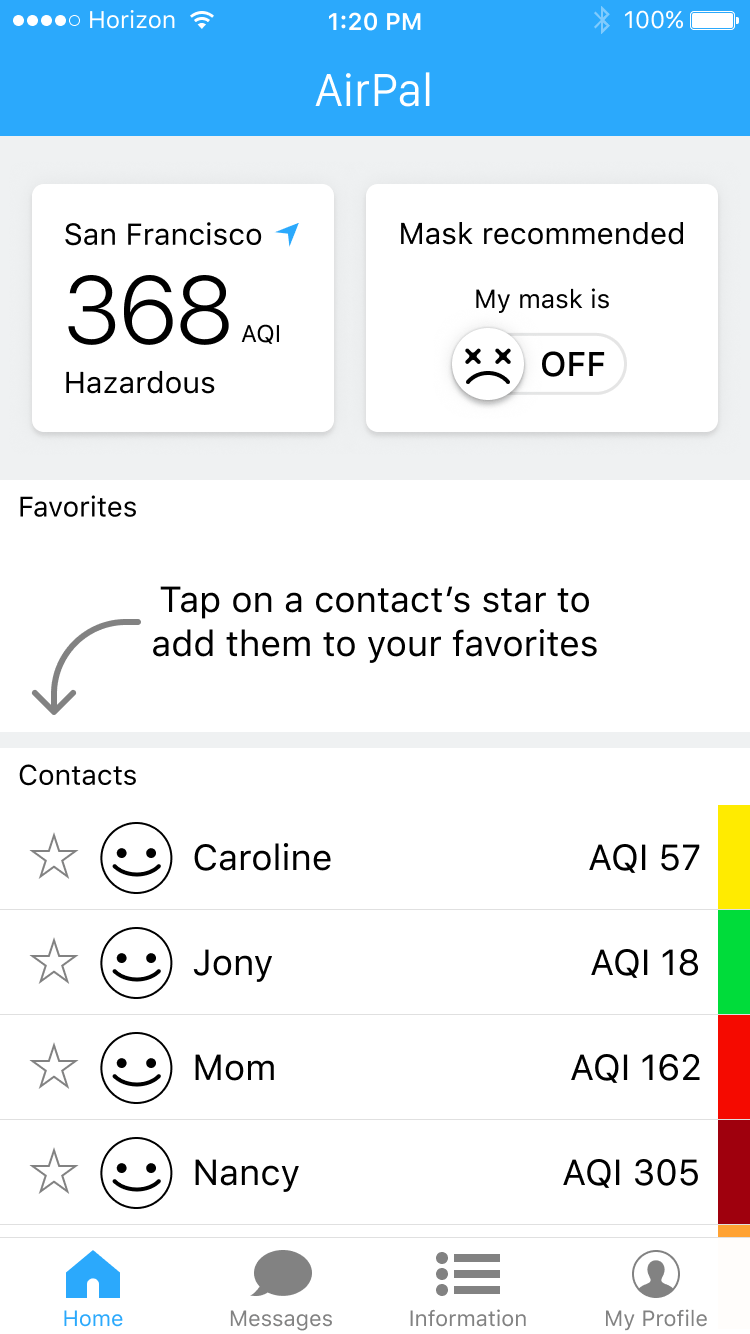Favorite Nancy using her star
The width and height of the screenshot is (750, 1334).
tap(54, 1172)
